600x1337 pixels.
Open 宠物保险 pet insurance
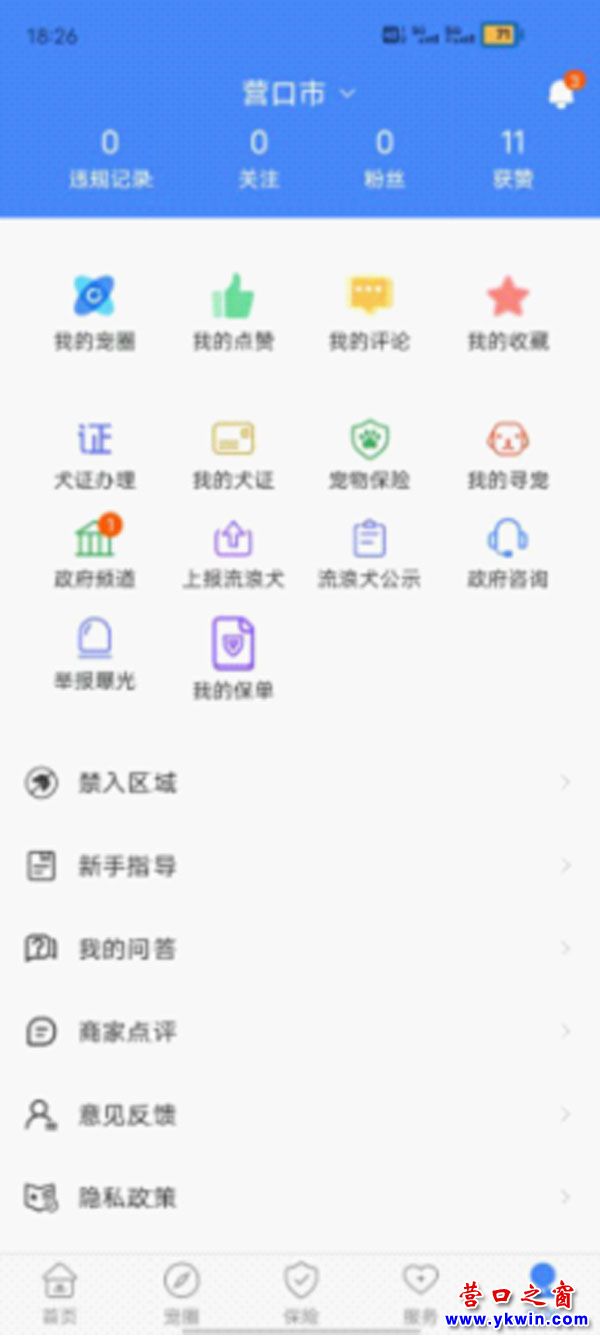[x=369, y=452]
